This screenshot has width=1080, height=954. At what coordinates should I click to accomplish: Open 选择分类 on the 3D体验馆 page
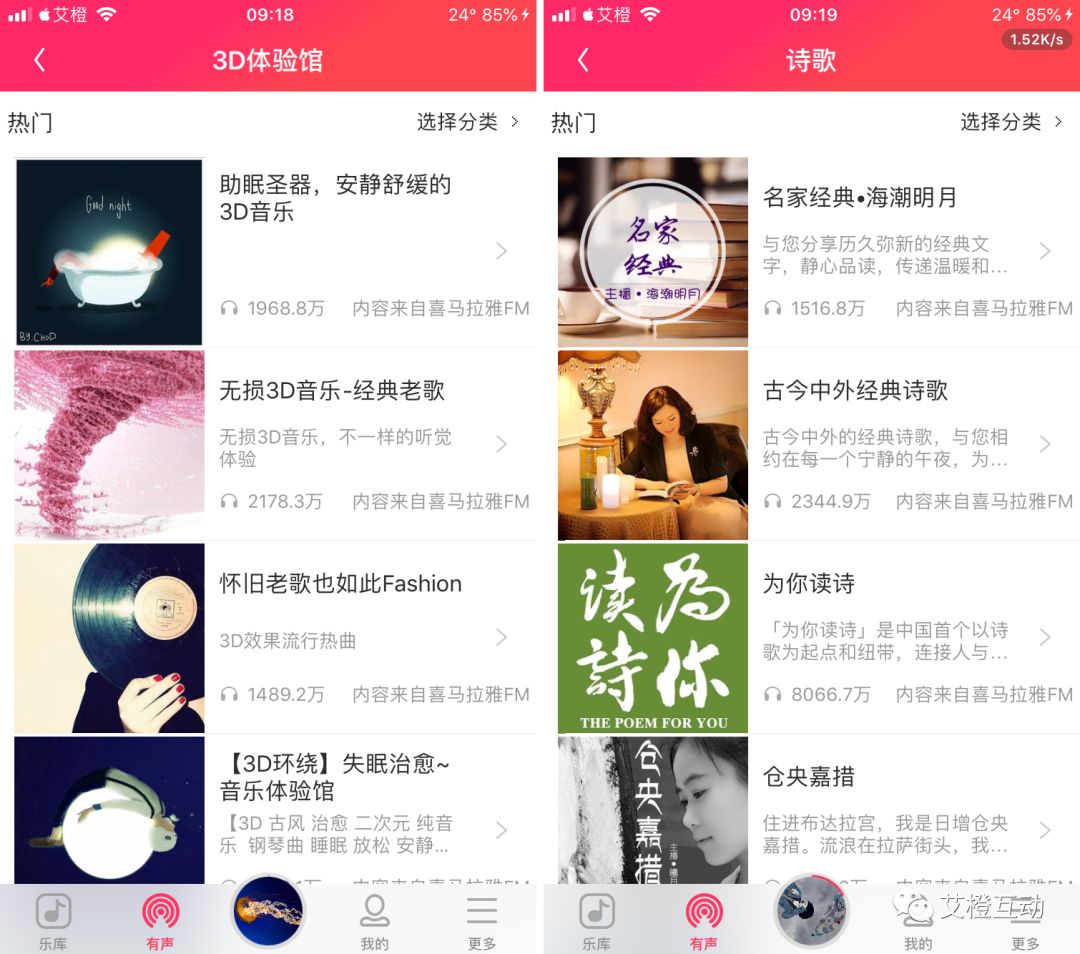point(468,122)
